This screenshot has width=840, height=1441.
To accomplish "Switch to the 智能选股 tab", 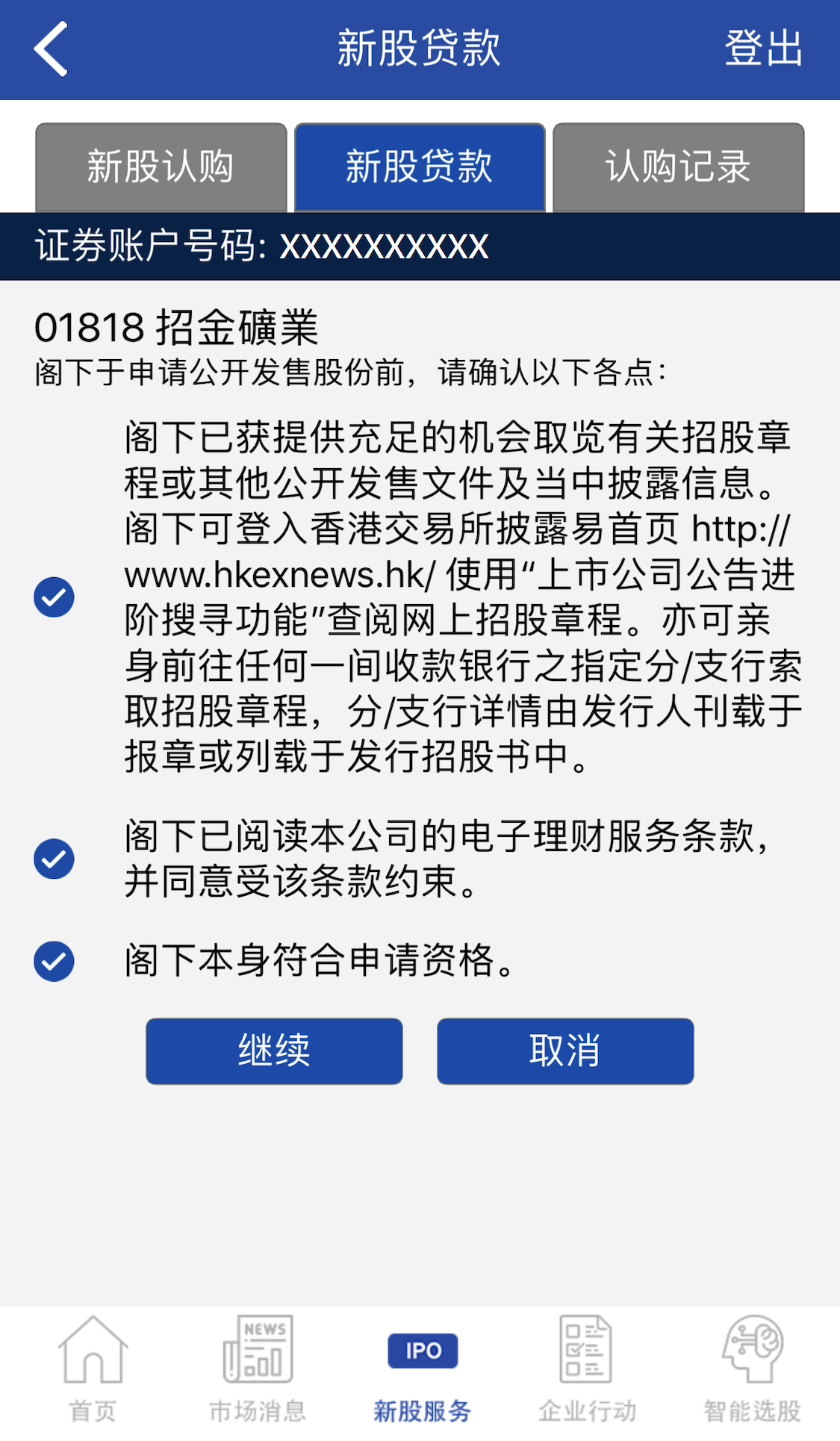I will coord(752,1370).
